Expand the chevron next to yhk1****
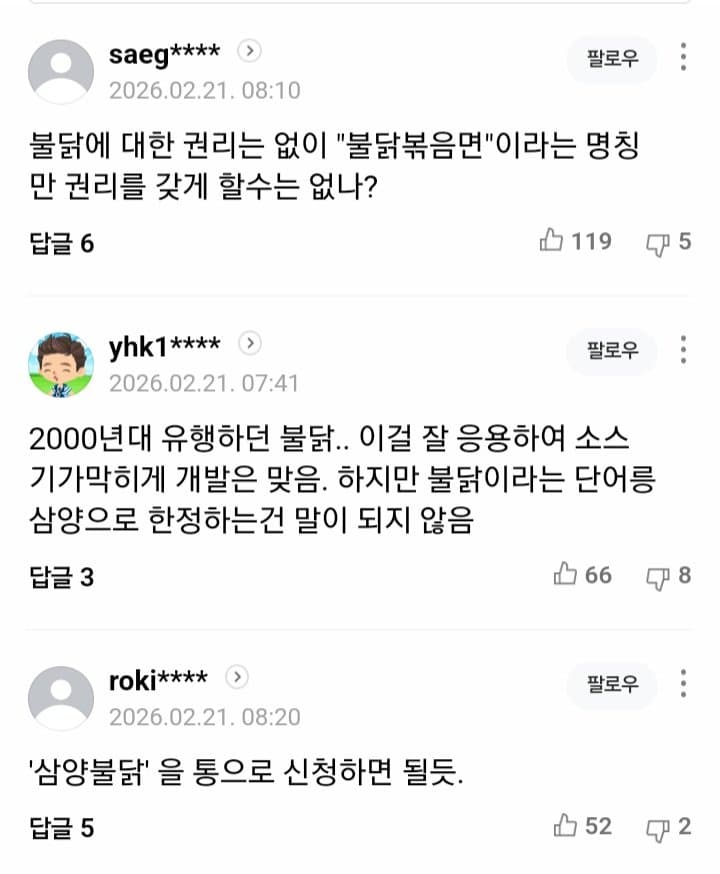The height and width of the screenshot is (874, 720). 251,343
